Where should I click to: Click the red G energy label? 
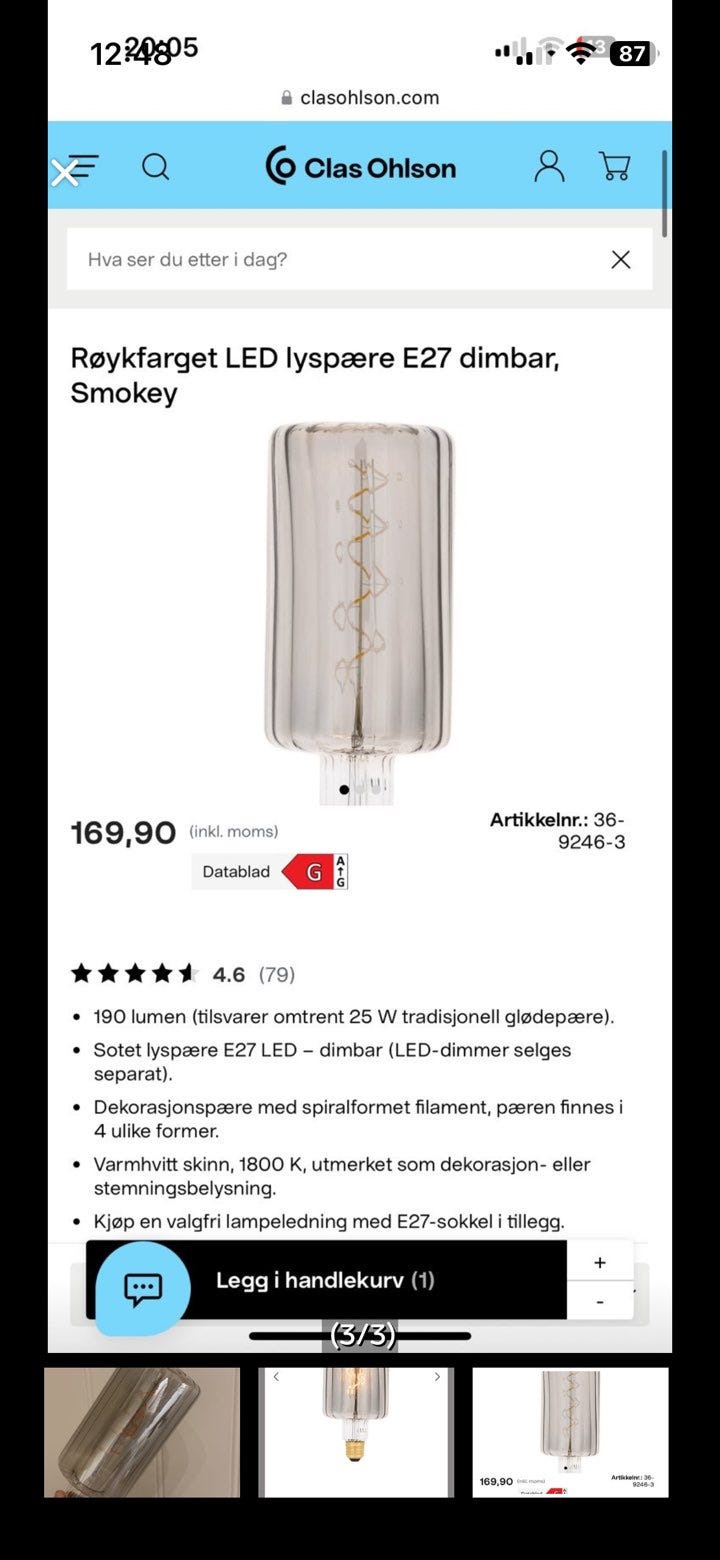(313, 871)
